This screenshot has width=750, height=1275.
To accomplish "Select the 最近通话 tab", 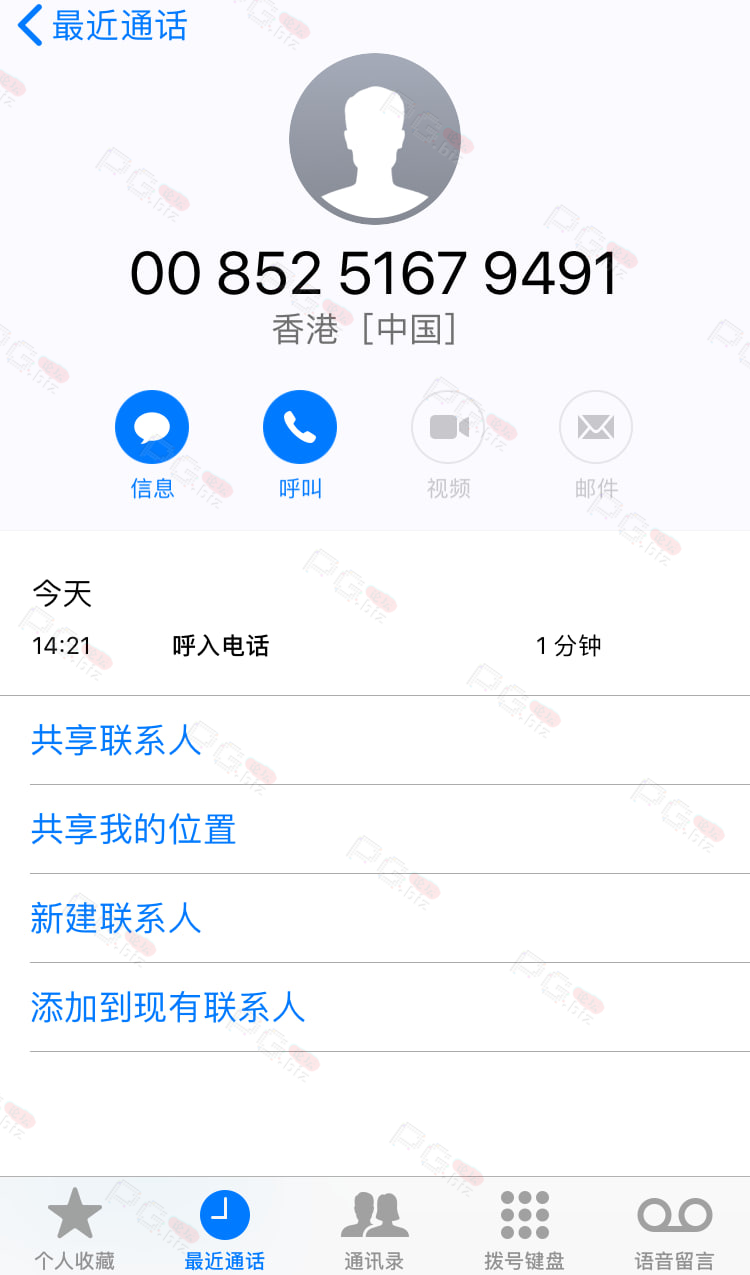I will [225, 1228].
